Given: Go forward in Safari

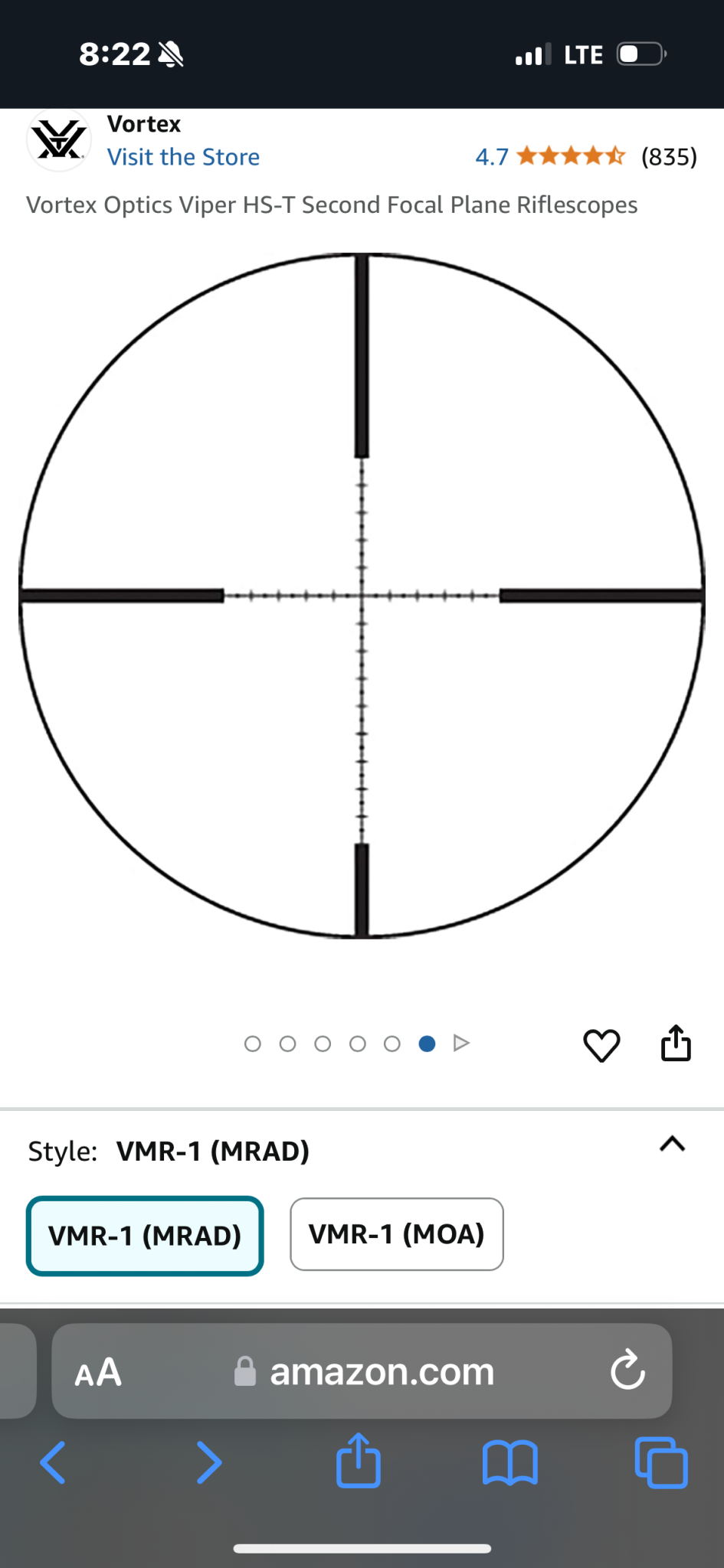Looking at the screenshot, I should click(208, 1462).
